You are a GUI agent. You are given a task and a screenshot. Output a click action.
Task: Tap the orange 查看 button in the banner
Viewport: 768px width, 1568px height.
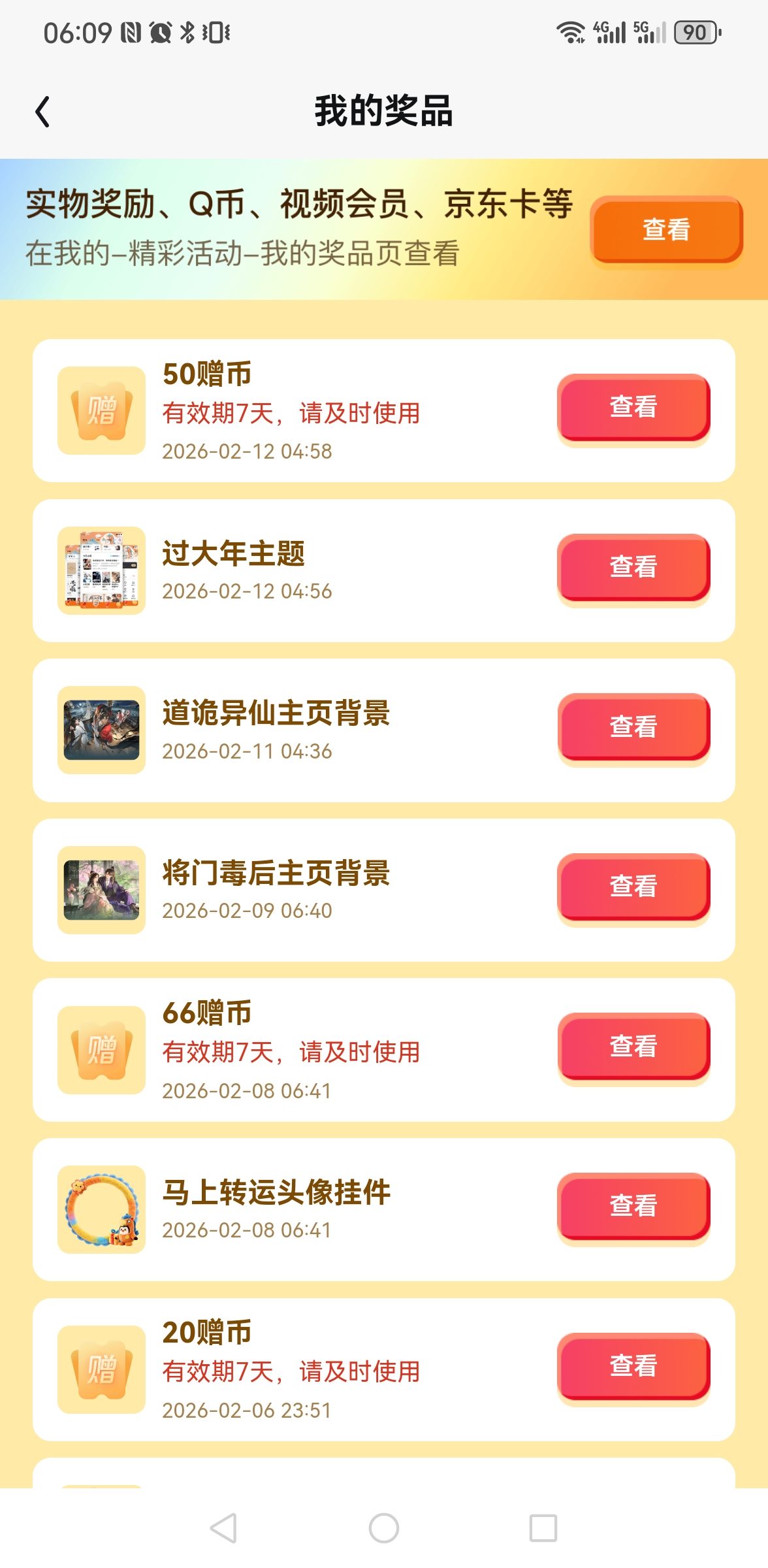pyautogui.click(x=665, y=230)
